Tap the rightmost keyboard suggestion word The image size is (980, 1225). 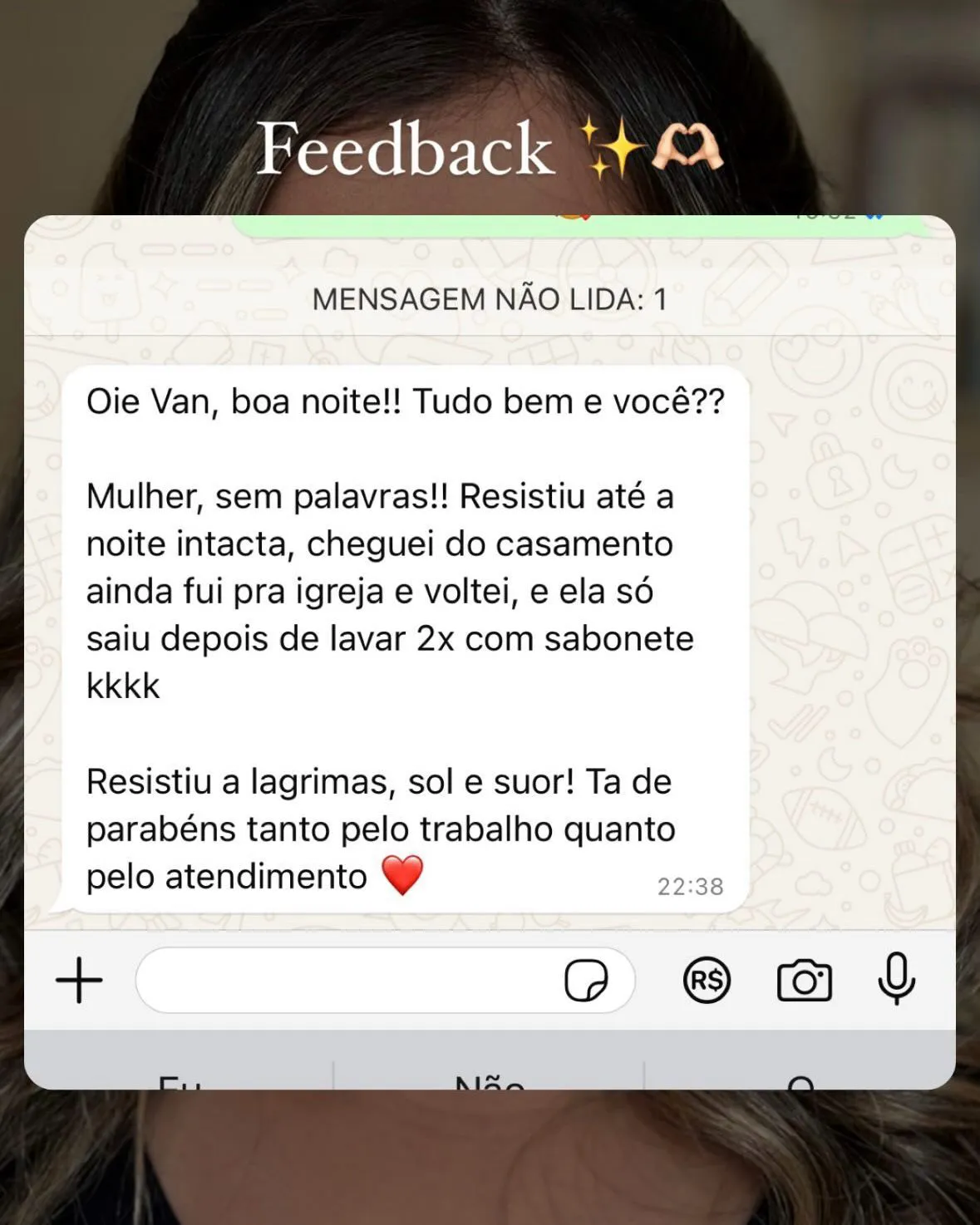(x=802, y=1081)
